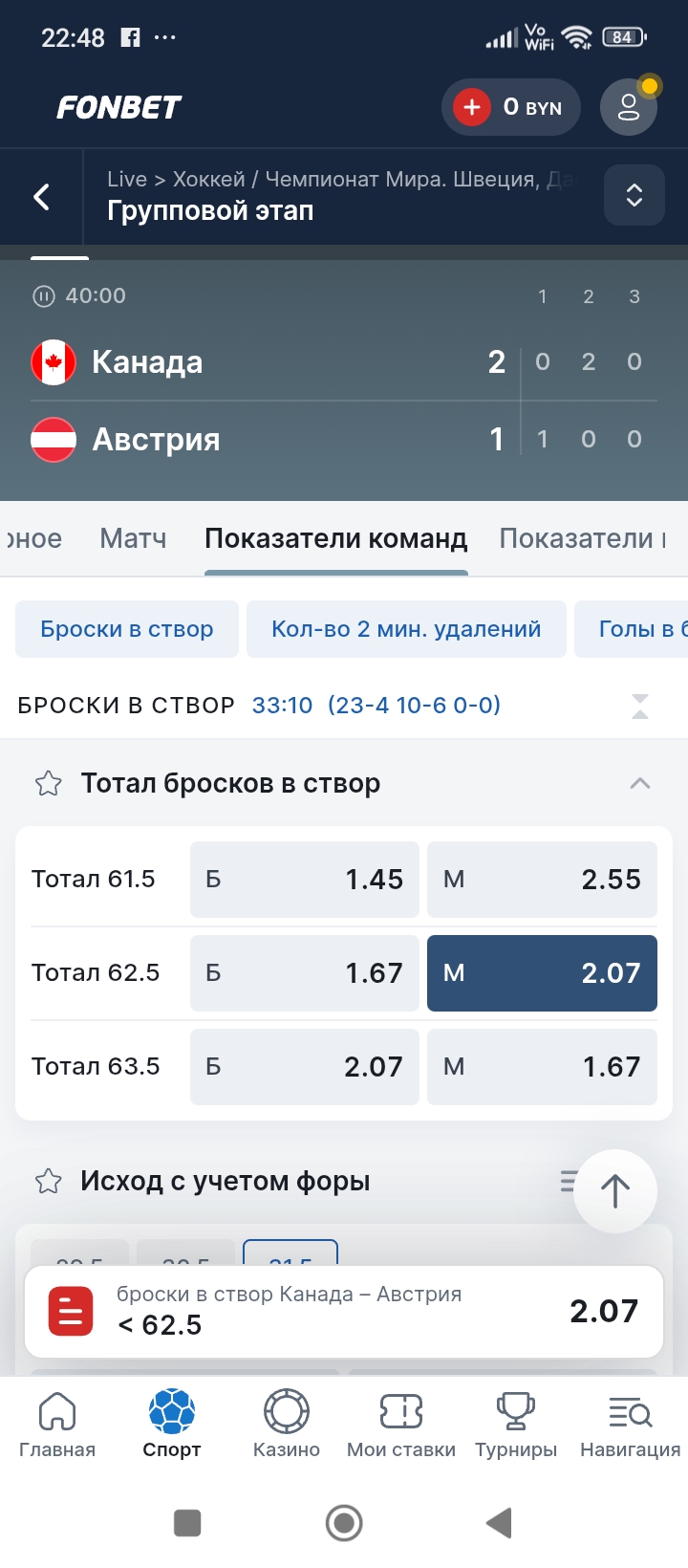Open the Кол-во 2 мин. удалений filter

pyautogui.click(x=405, y=628)
